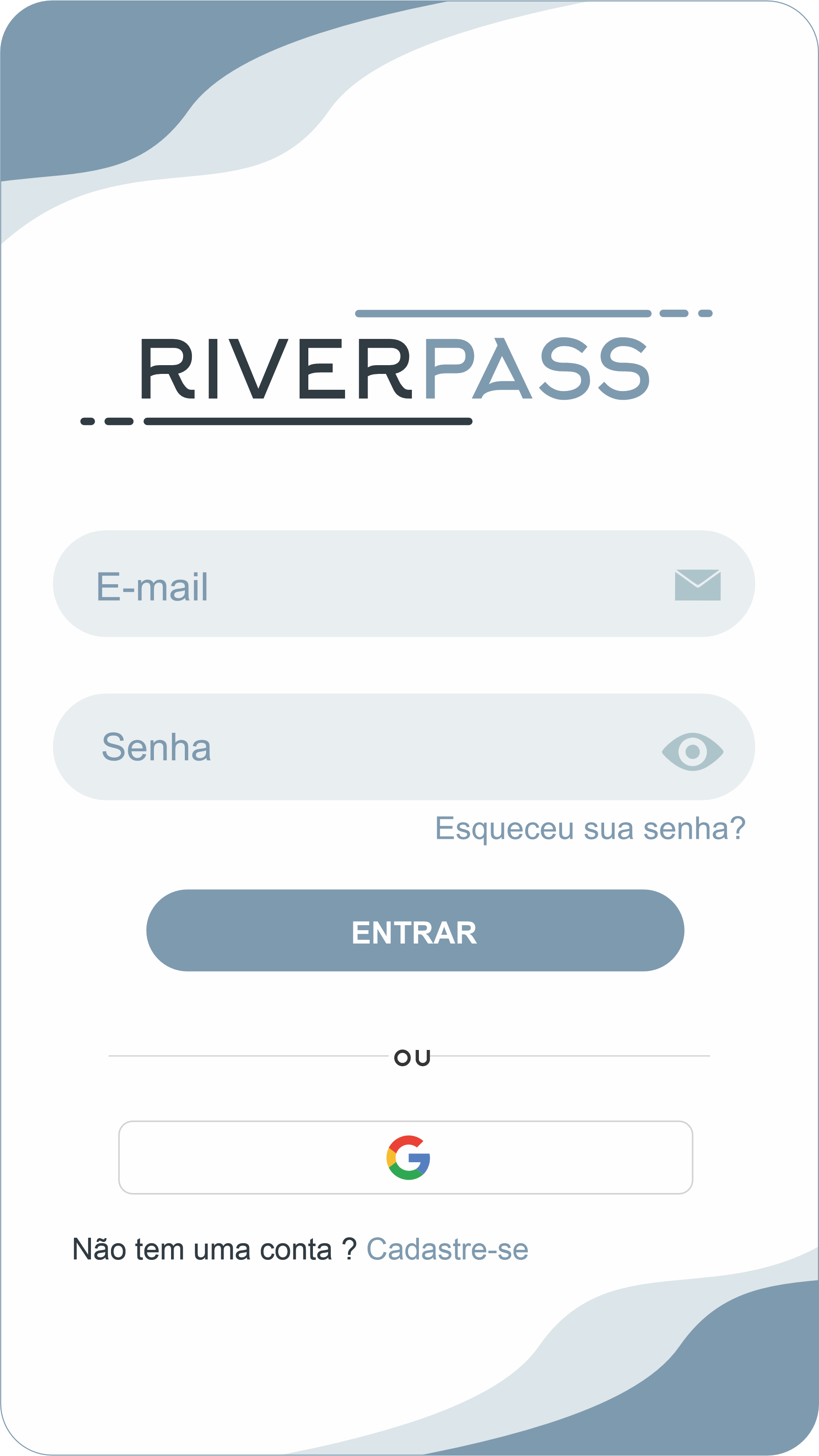Tap the E-mail input field
This screenshot has height=1456, width=819.
click(x=403, y=583)
